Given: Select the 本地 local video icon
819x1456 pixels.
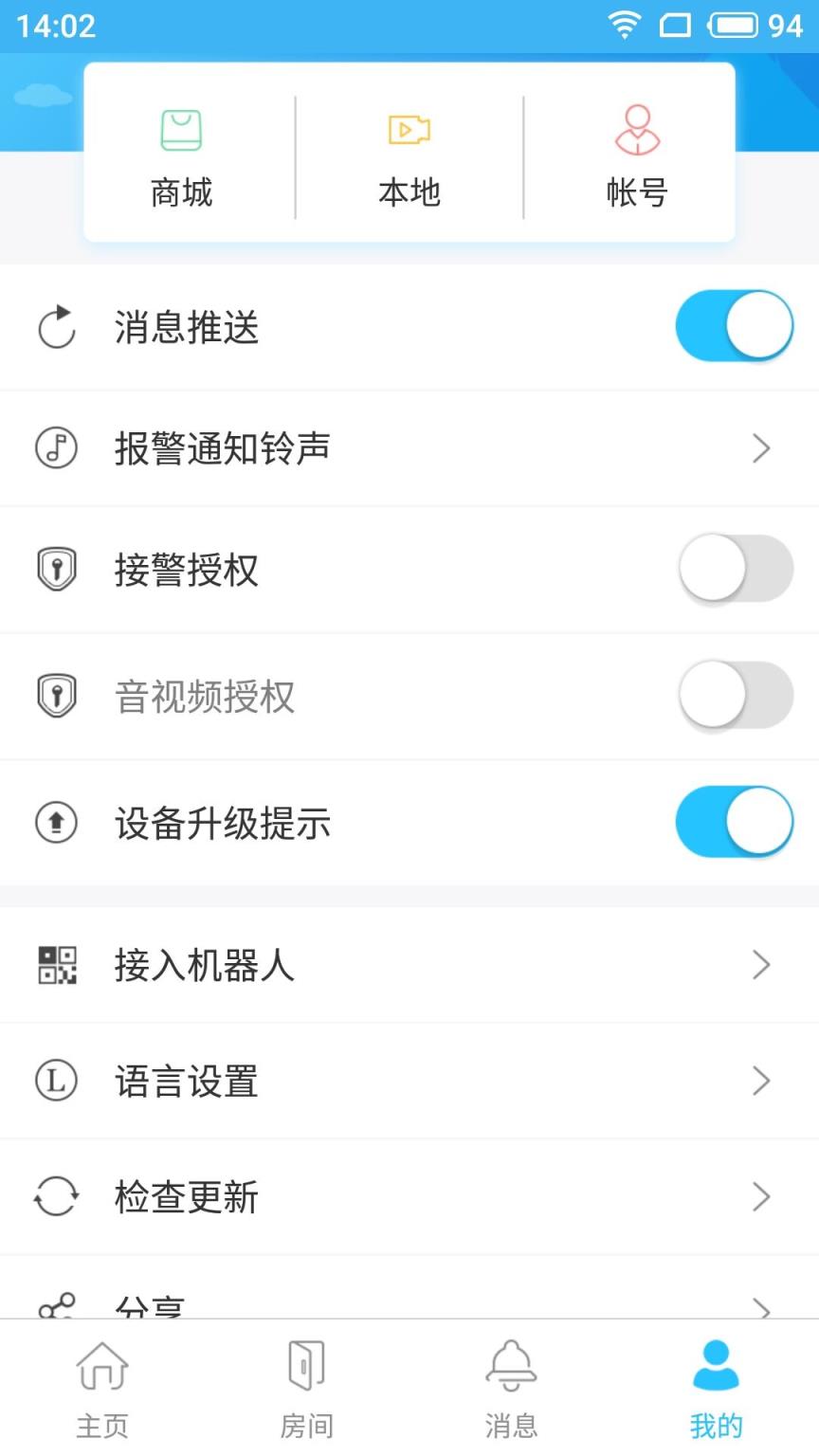Looking at the screenshot, I should tap(408, 130).
